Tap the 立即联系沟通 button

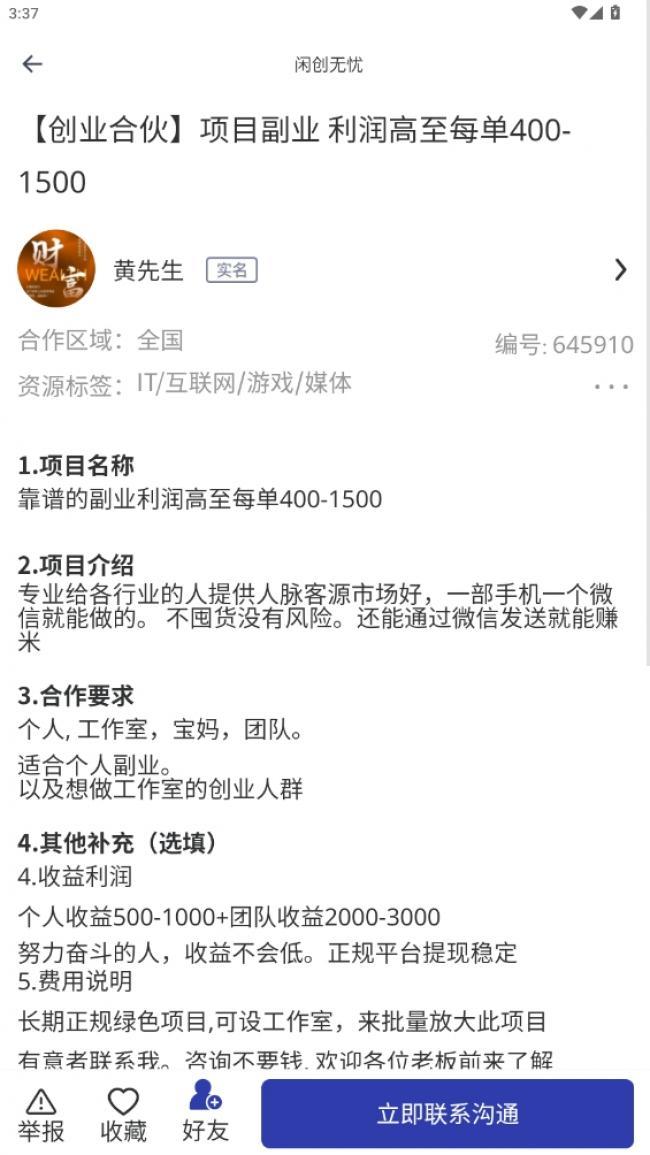(x=447, y=1113)
